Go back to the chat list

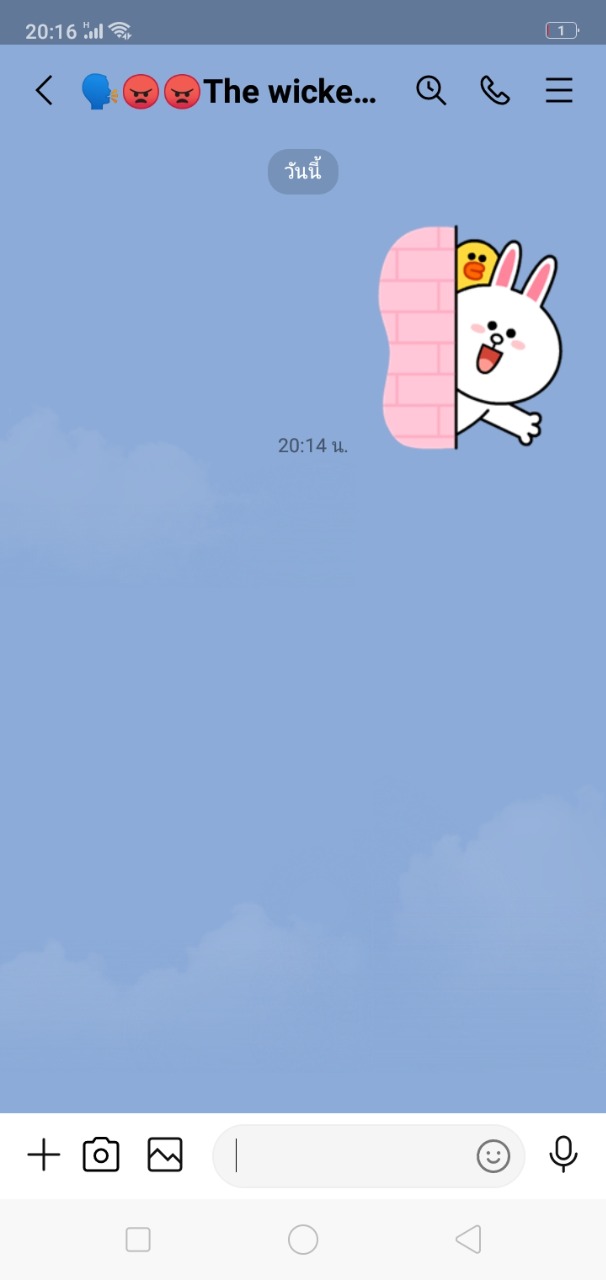point(44,91)
